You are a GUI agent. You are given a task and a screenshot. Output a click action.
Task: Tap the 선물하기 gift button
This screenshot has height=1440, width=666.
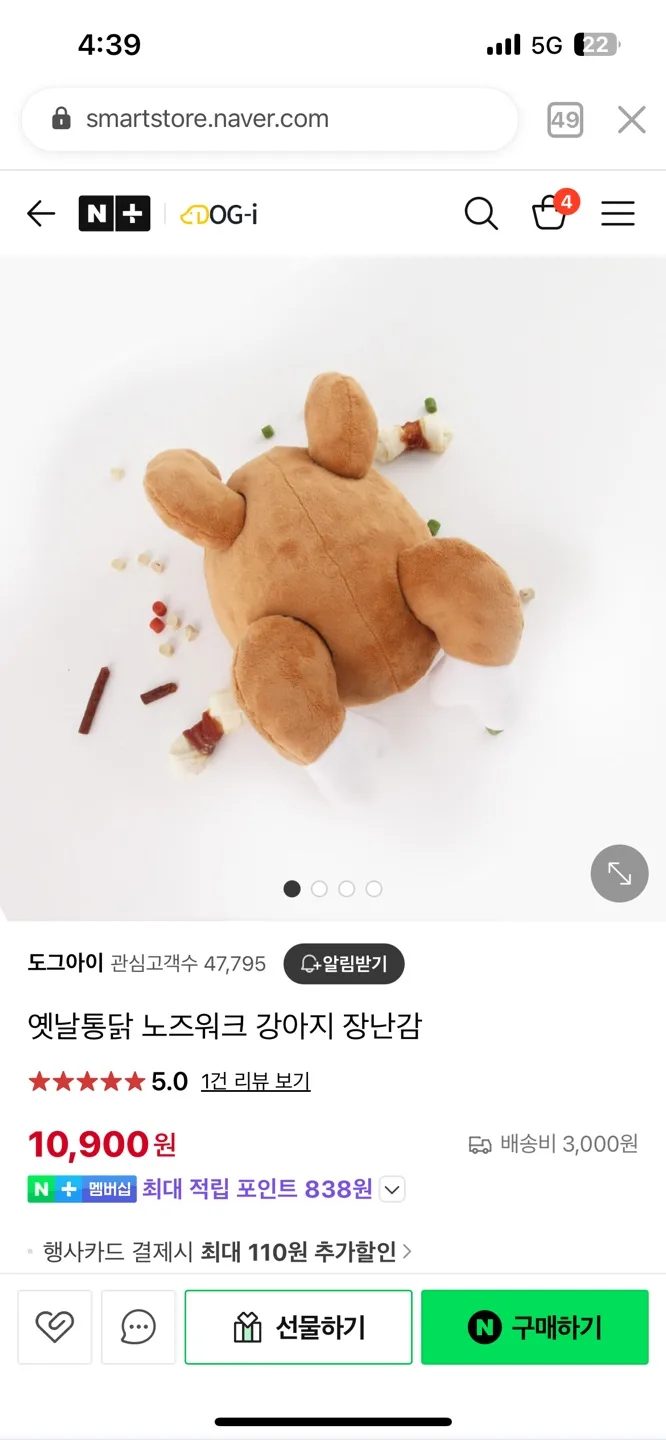coord(298,1327)
